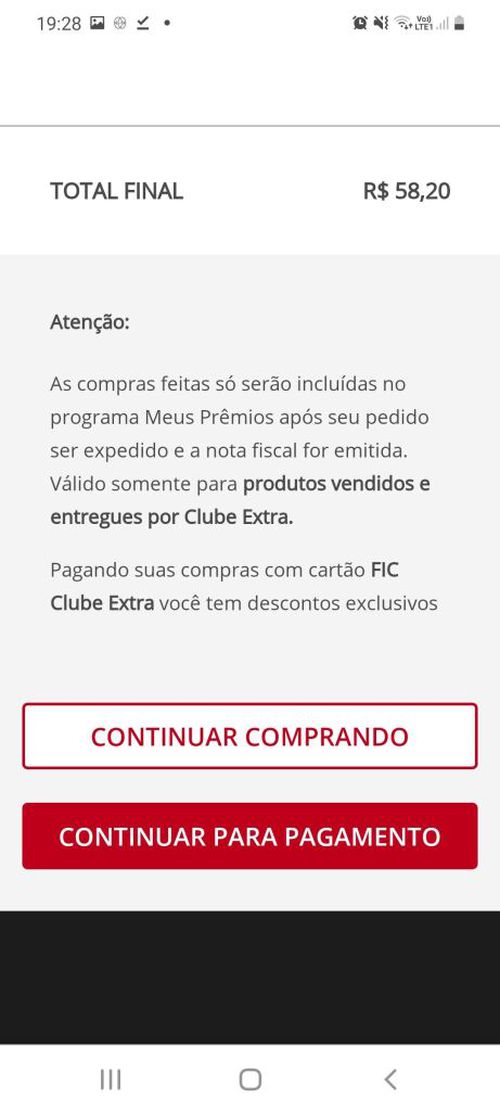Open the recent apps overview

tap(110, 1079)
